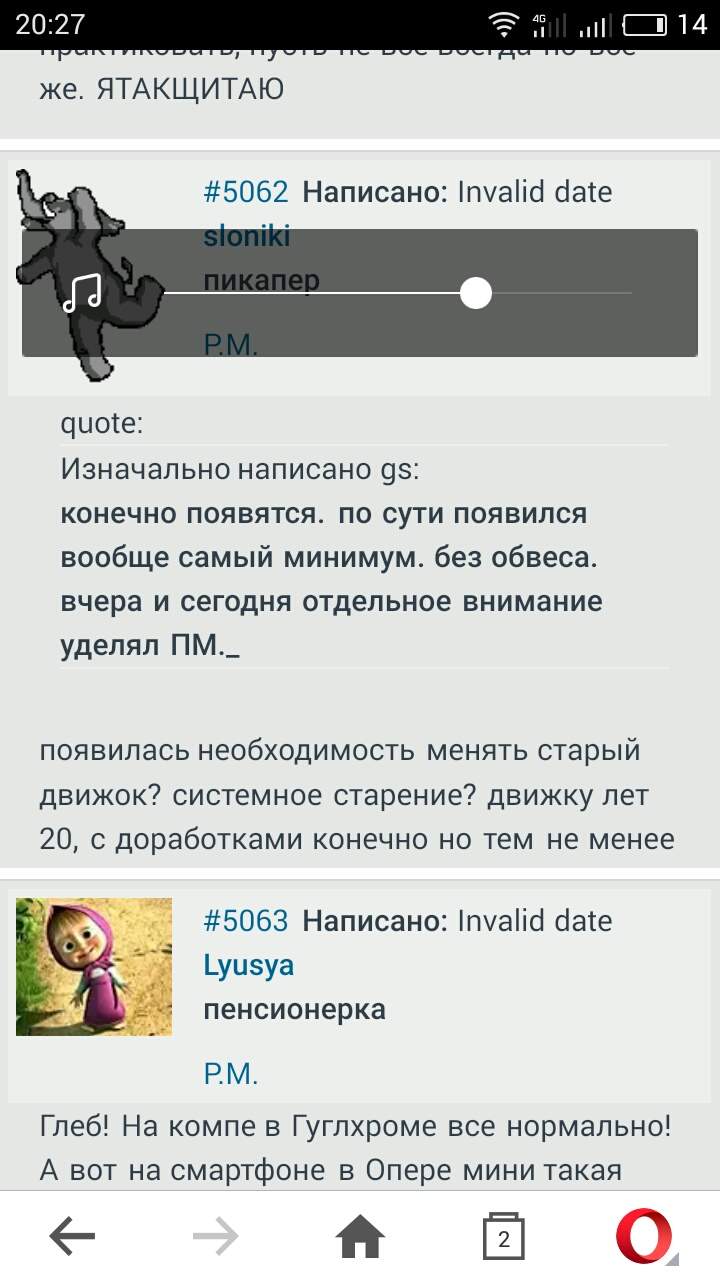Open post number #5063 link
The height and width of the screenshot is (1280, 720).
pyautogui.click(x=246, y=920)
